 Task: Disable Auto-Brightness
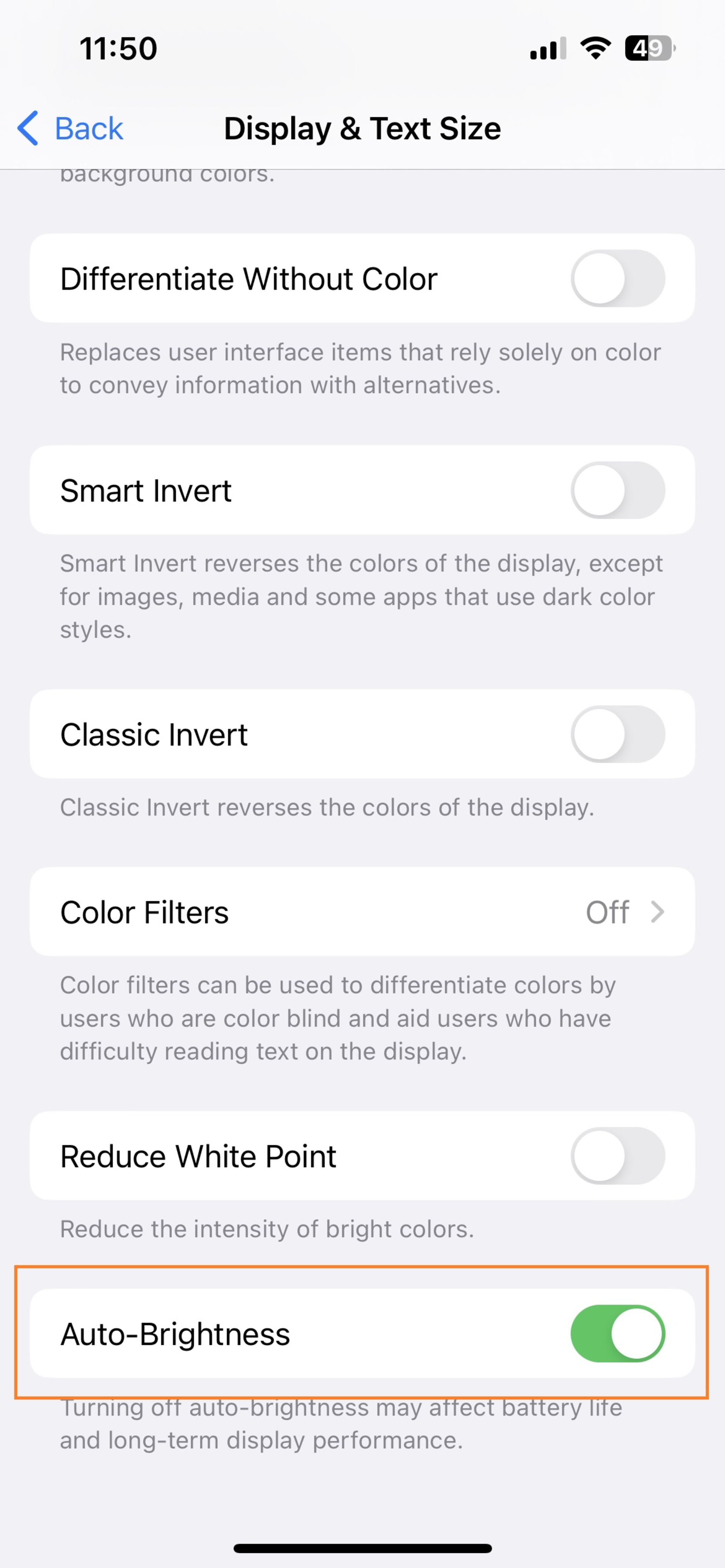(x=617, y=1333)
